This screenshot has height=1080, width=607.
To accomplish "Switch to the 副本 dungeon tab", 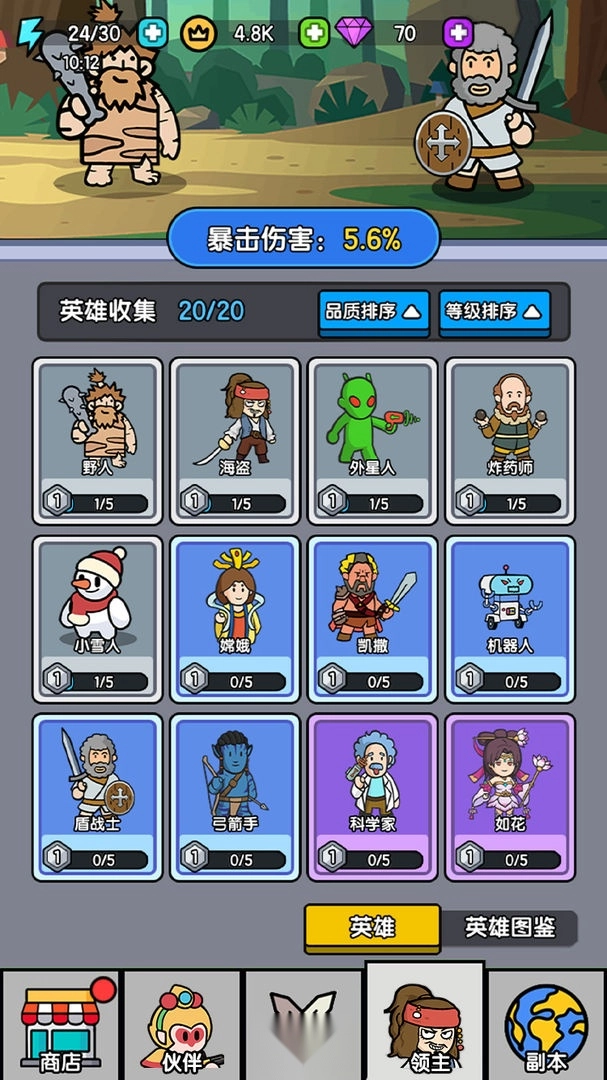I will coord(545,1027).
